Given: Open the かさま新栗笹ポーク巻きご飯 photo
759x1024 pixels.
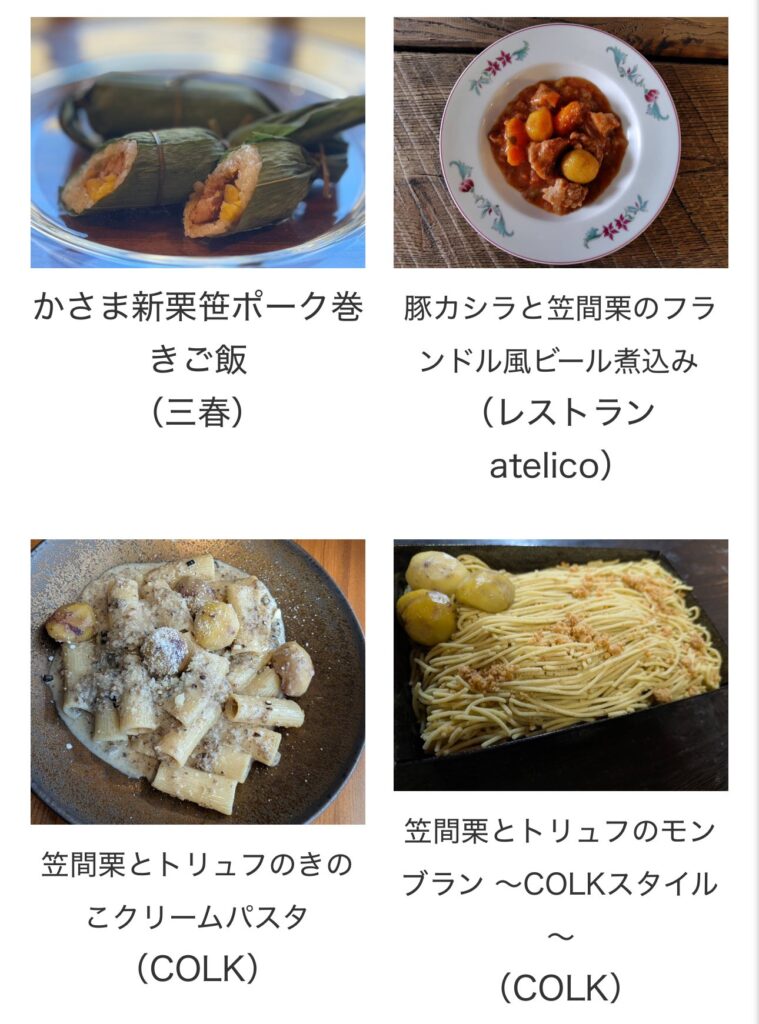Looking at the screenshot, I should click(198, 143).
